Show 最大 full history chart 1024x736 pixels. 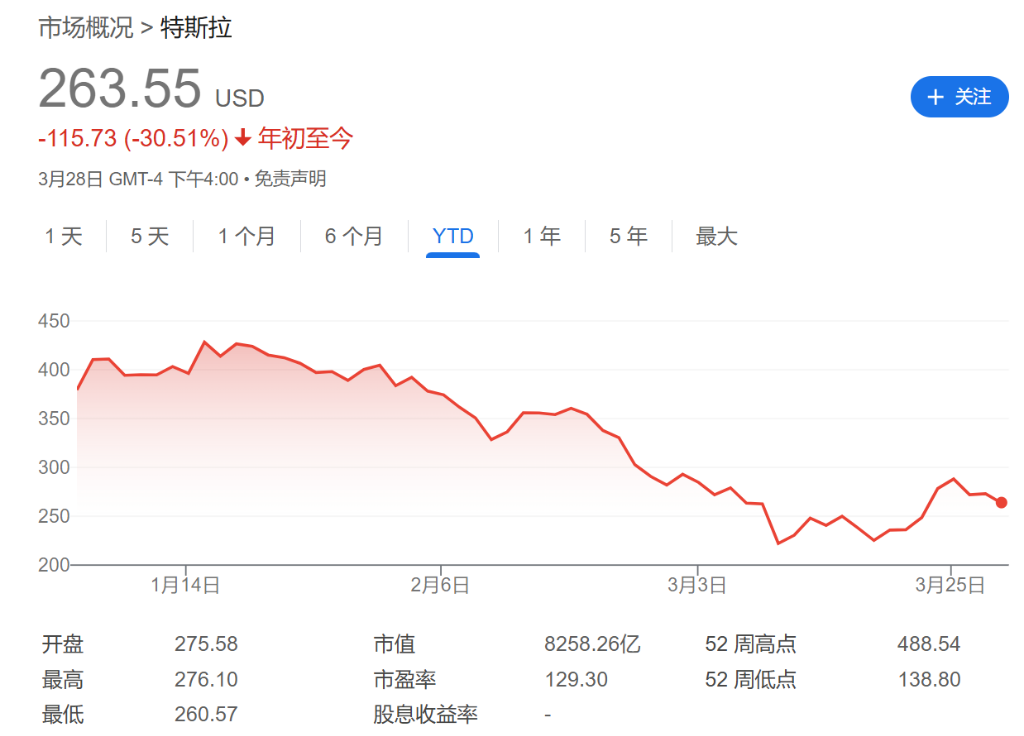[x=716, y=237]
